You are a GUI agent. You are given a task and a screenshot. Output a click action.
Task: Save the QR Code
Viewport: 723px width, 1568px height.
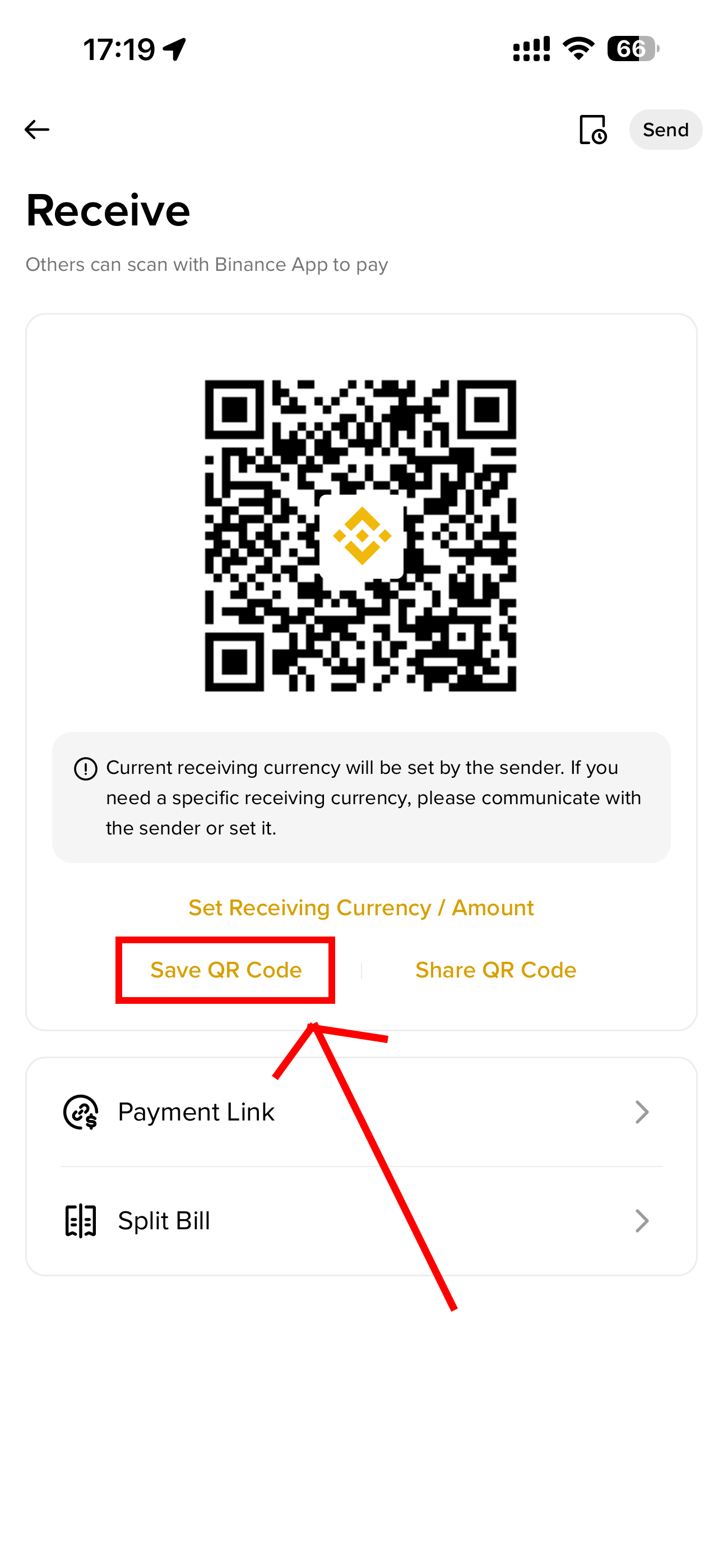click(x=226, y=970)
